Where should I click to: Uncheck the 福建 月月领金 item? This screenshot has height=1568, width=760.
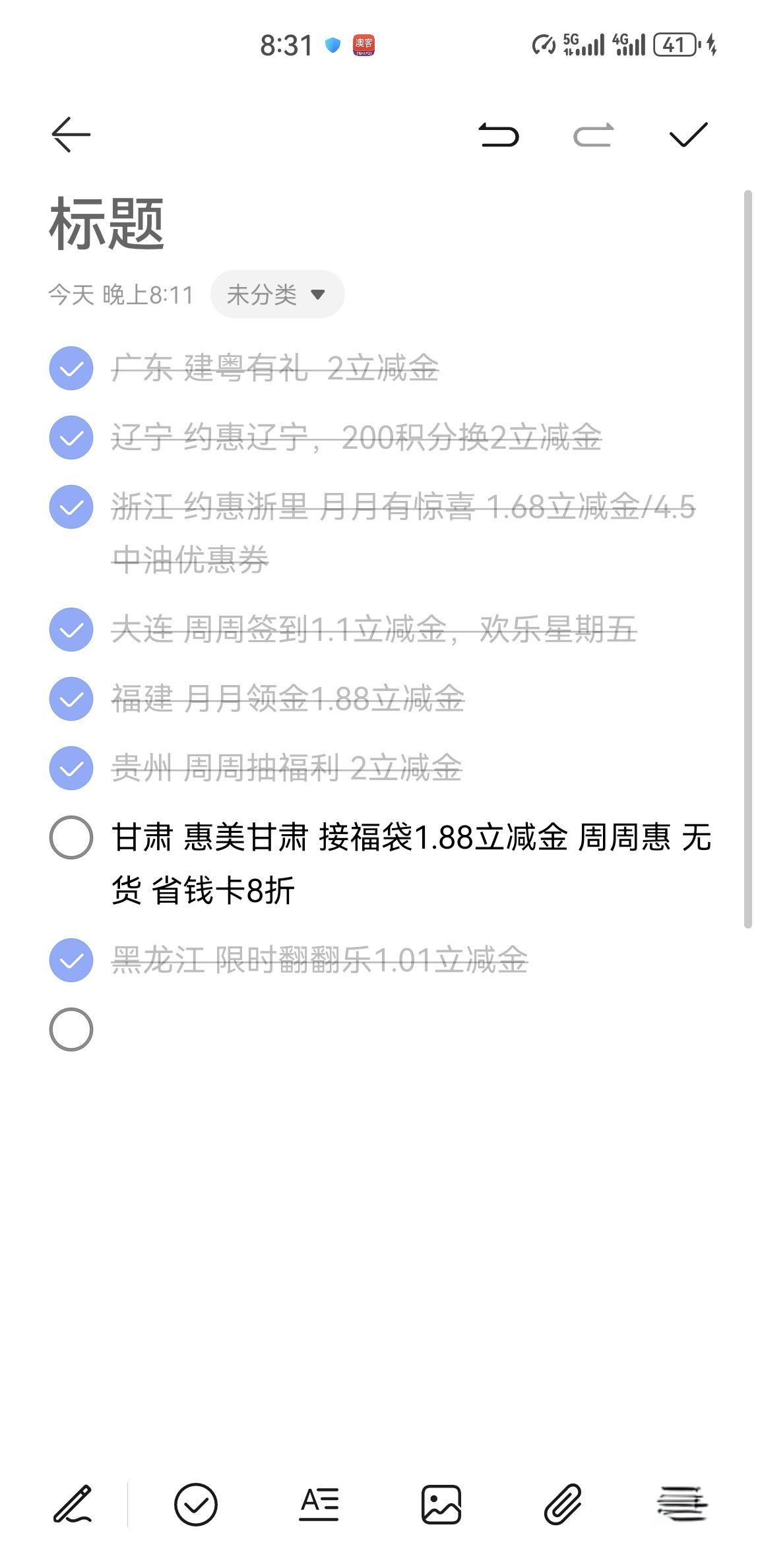[x=71, y=699]
